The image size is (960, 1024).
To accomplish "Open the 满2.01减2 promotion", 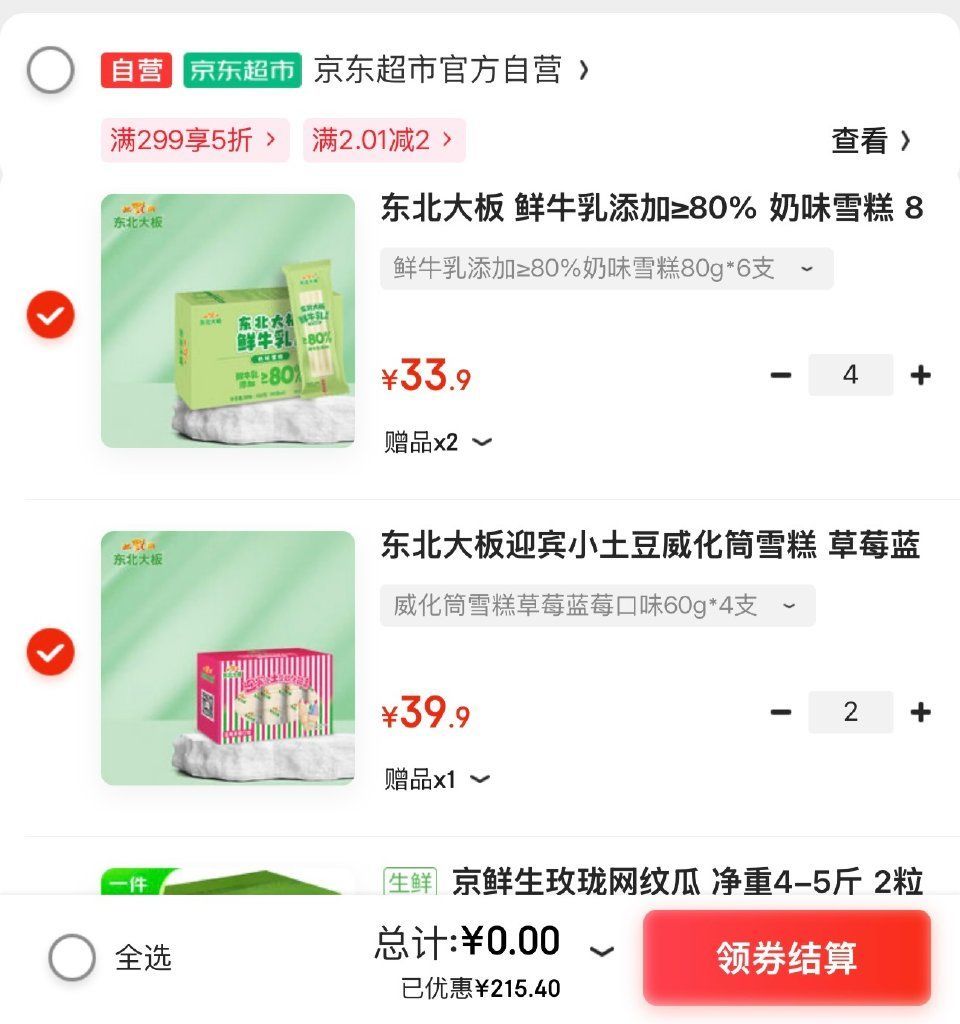I will pyautogui.click(x=384, y=141).
